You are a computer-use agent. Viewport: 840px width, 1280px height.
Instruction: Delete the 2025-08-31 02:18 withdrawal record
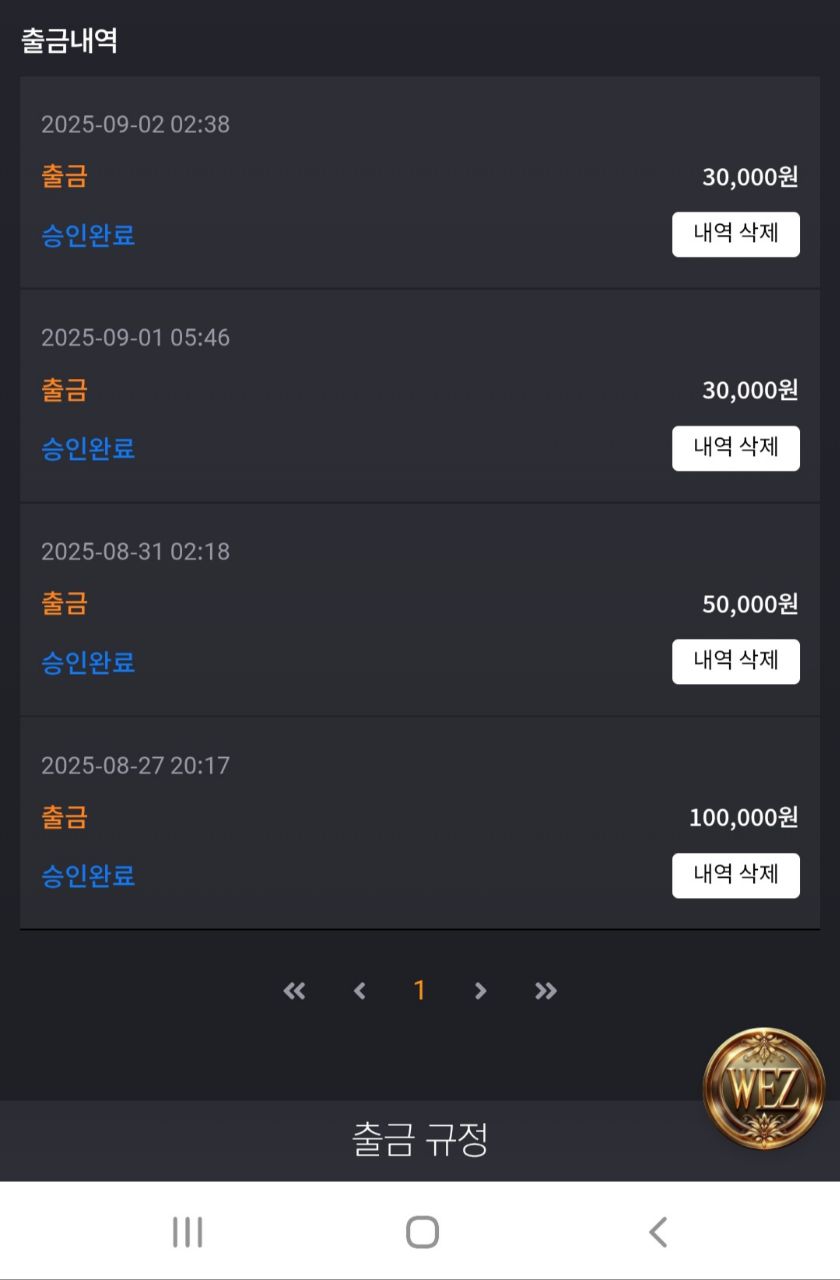(735, 661)
